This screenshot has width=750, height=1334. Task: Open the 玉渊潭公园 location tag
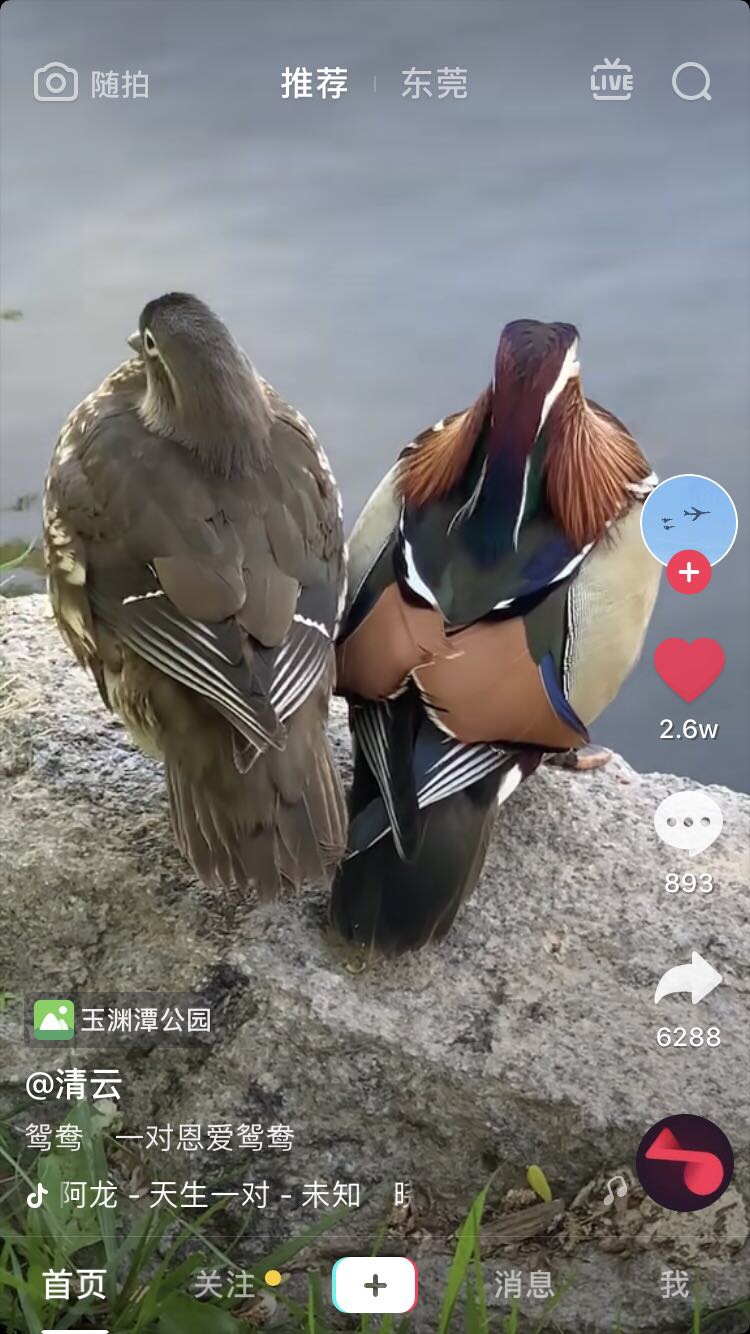pyautogui.click(x=124, y=1020)
